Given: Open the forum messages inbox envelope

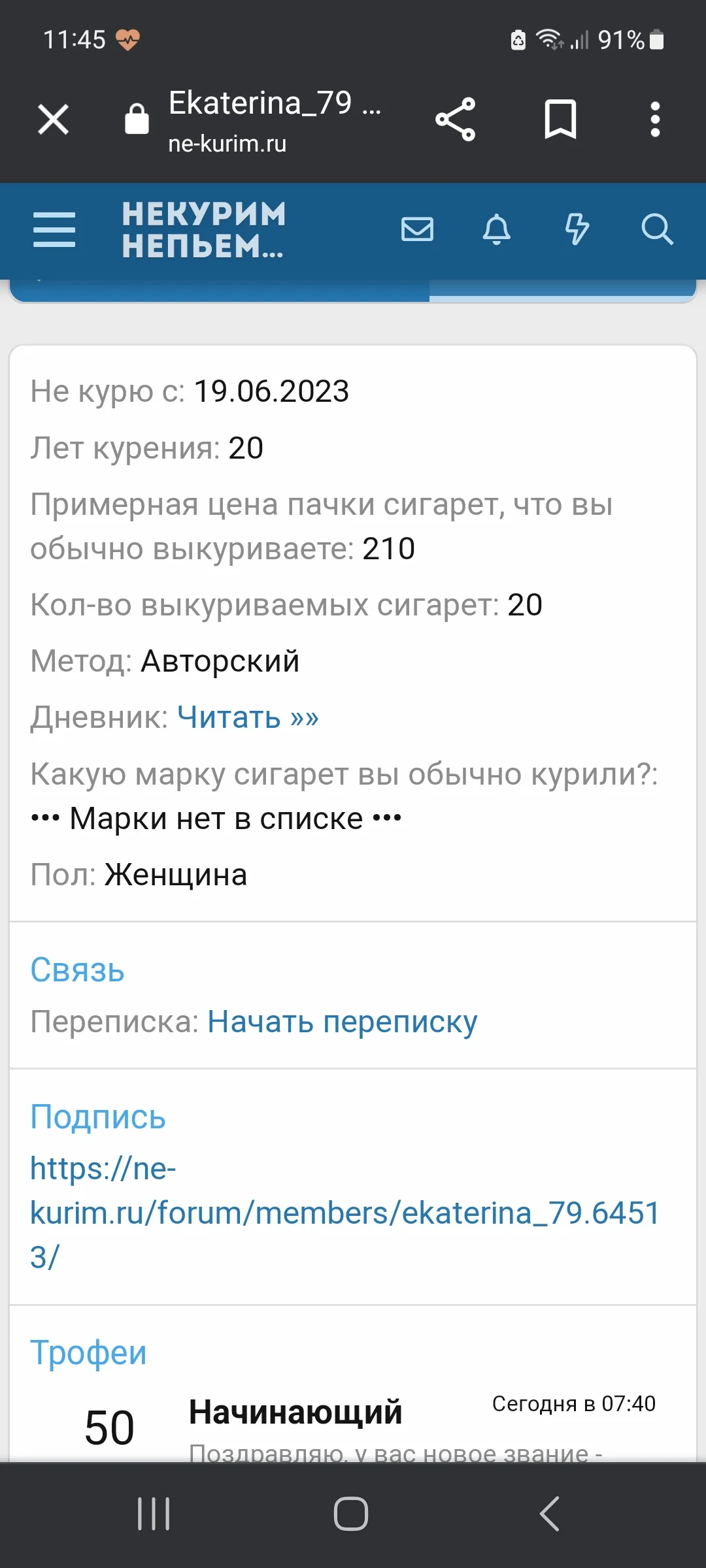Looking at the screenshot, I should point(417,230).
